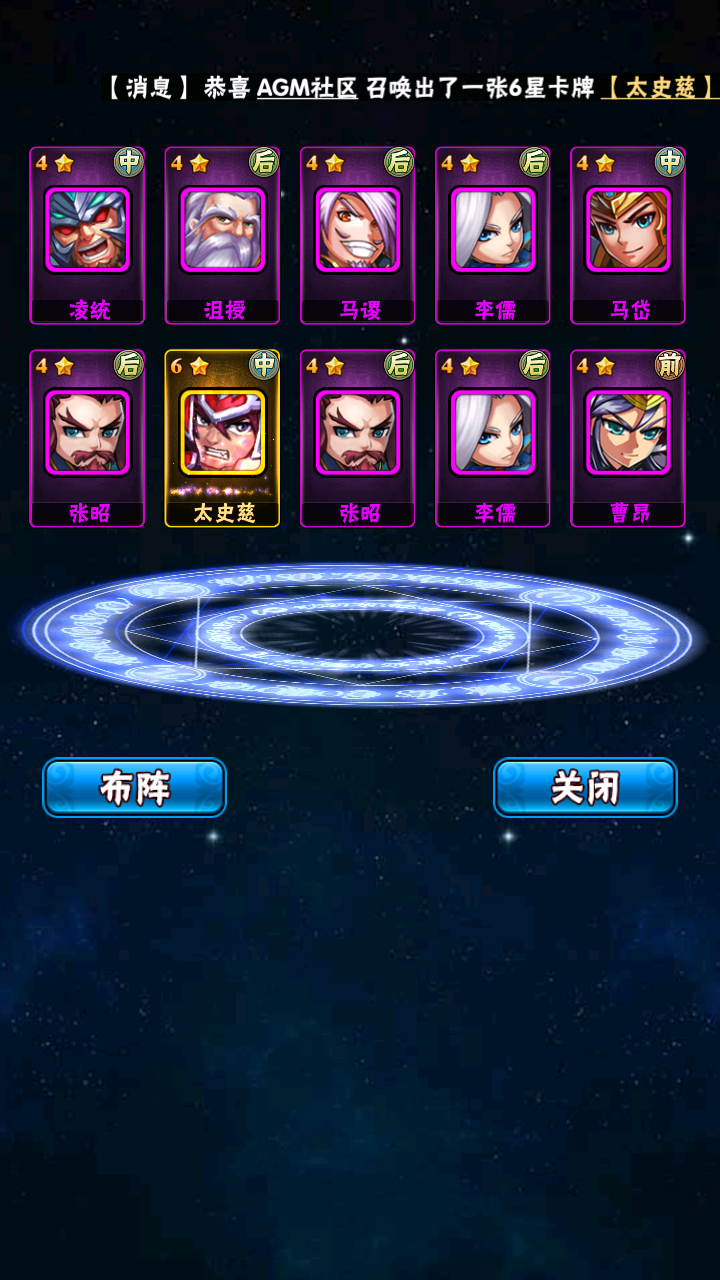This screenshot has height=1280, width=720.
Task: Open AGM社区 player link in banner
Action: [x=307, y=88]
